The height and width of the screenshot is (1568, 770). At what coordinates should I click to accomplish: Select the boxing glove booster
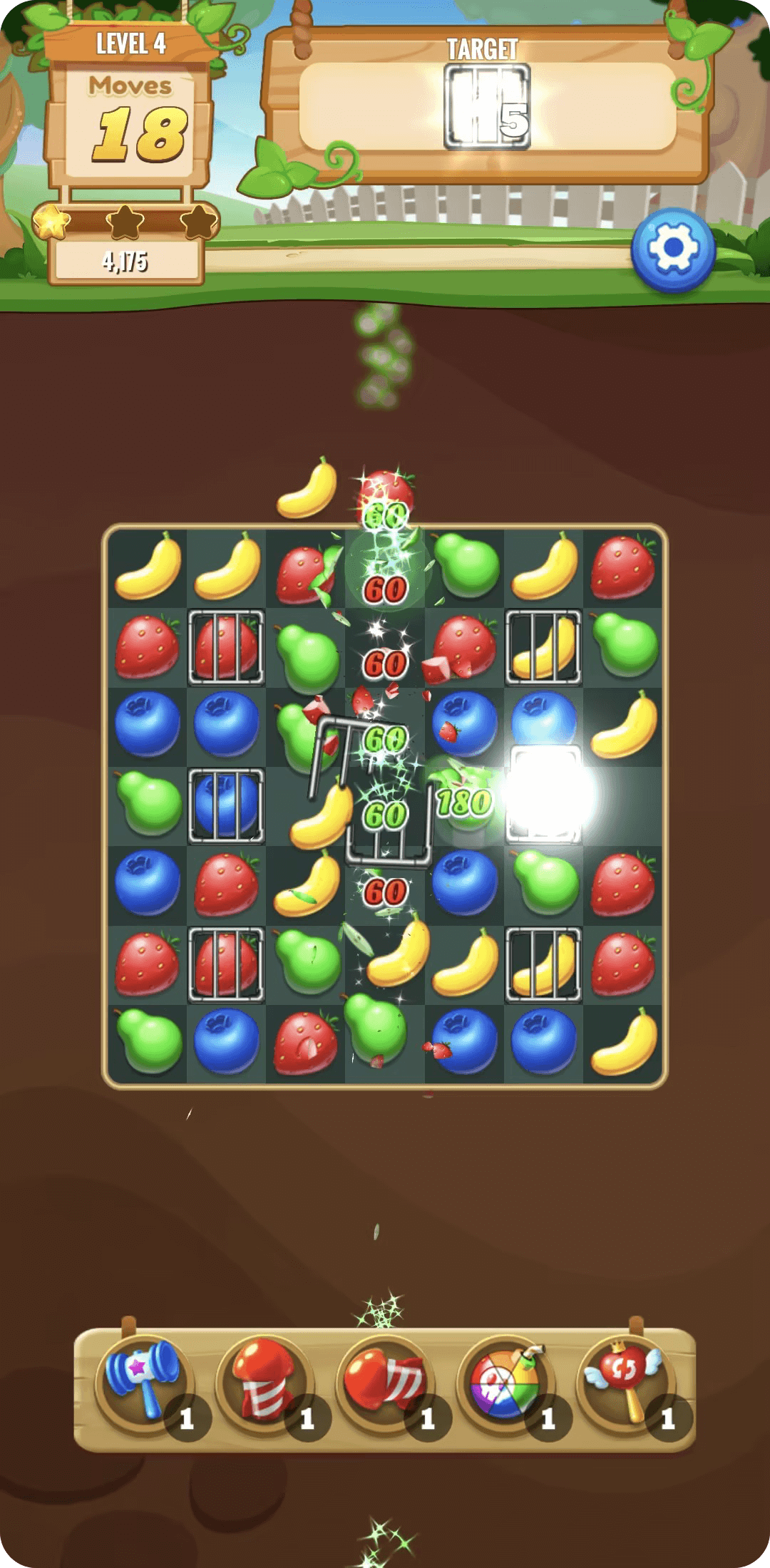385,1381
